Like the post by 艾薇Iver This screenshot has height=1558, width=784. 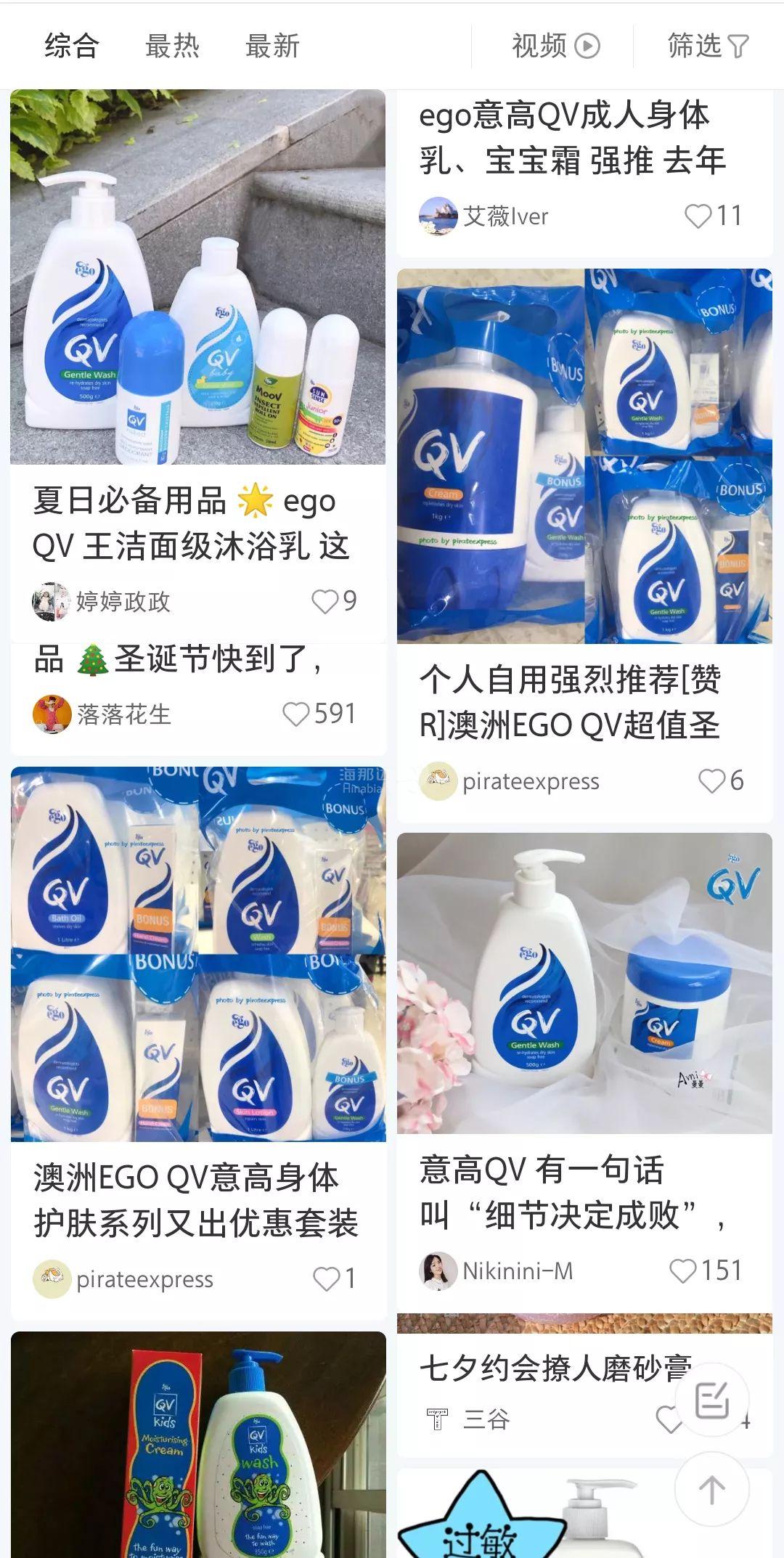[698, 216]
